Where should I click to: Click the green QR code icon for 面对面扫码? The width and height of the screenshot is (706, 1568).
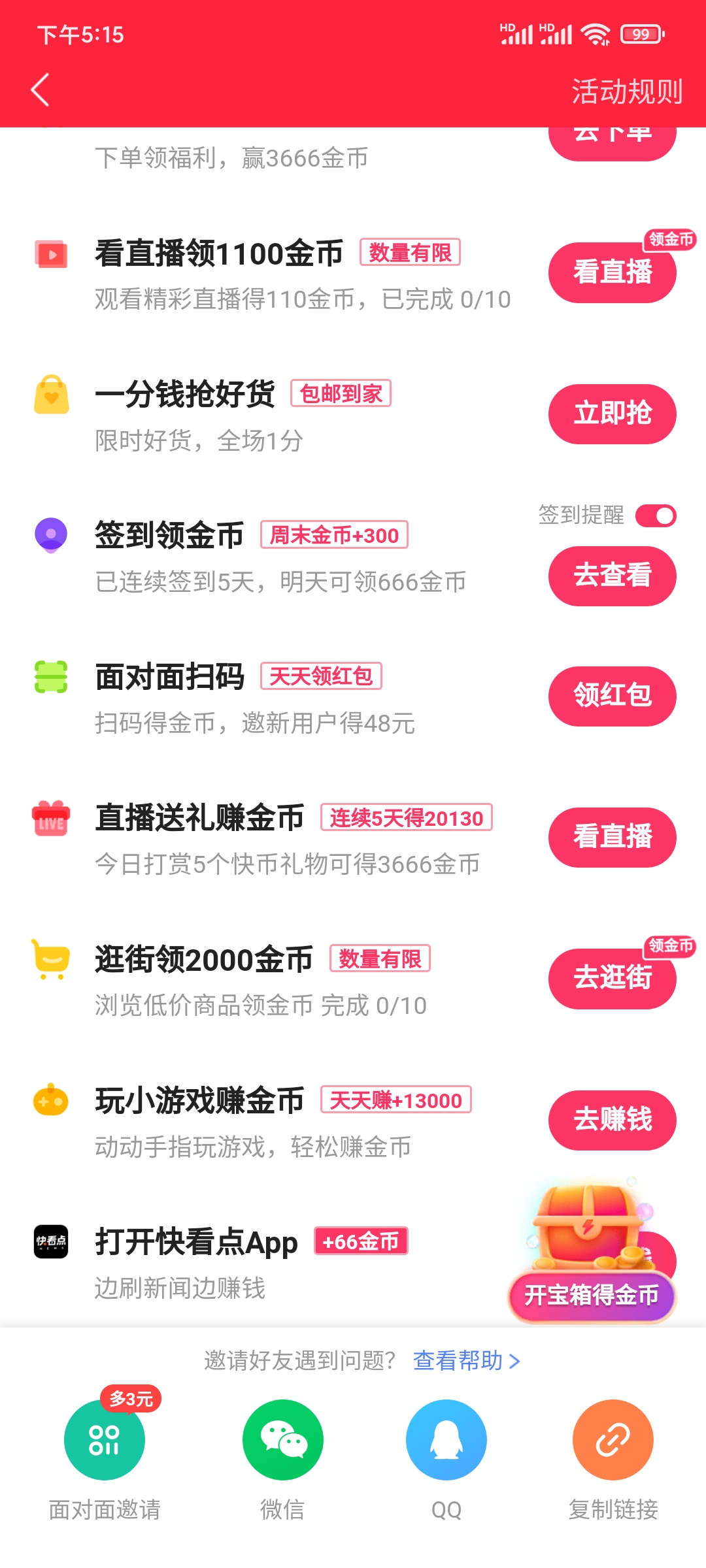(x=51, y=678)
